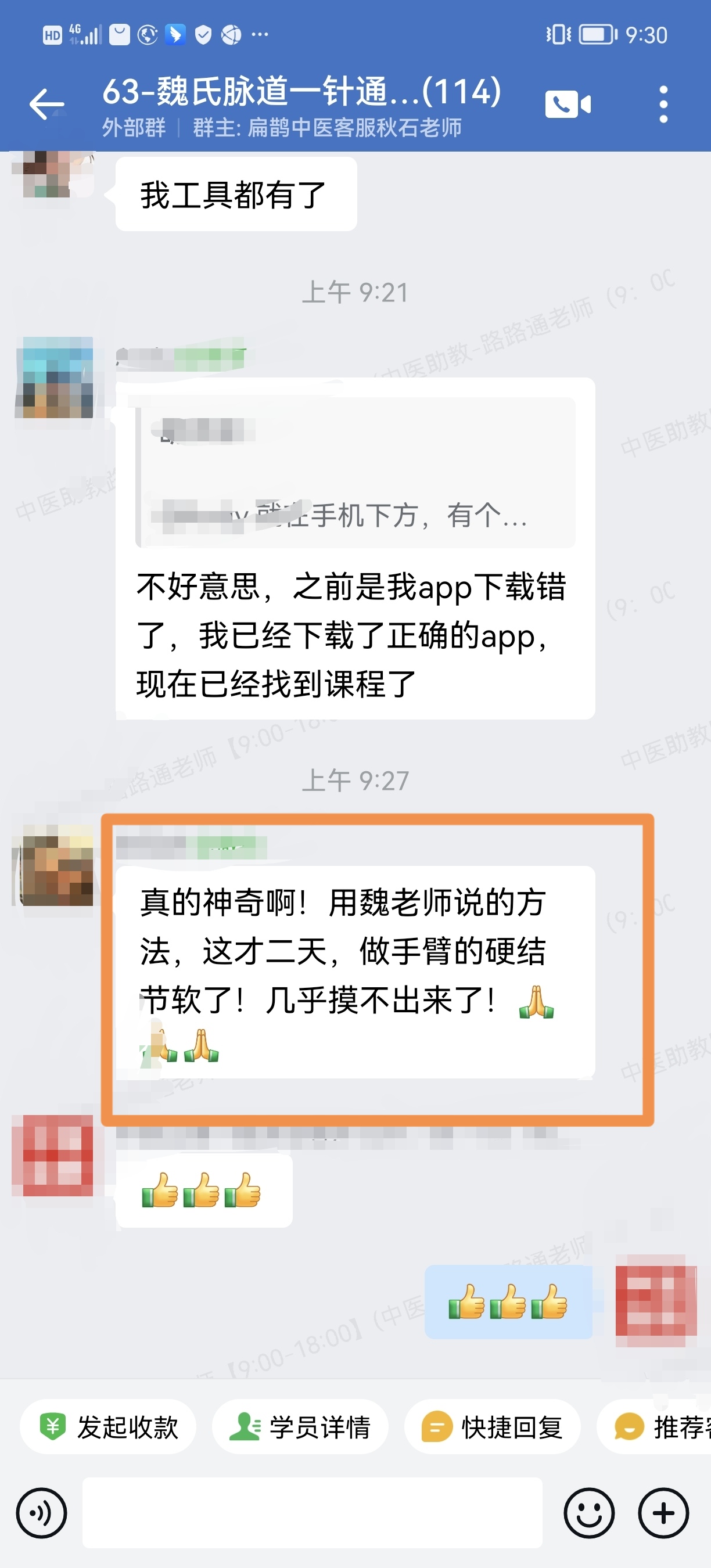Focus the message text field
This screenshot has height=1568, width=711.
[x=312, y=1512]
